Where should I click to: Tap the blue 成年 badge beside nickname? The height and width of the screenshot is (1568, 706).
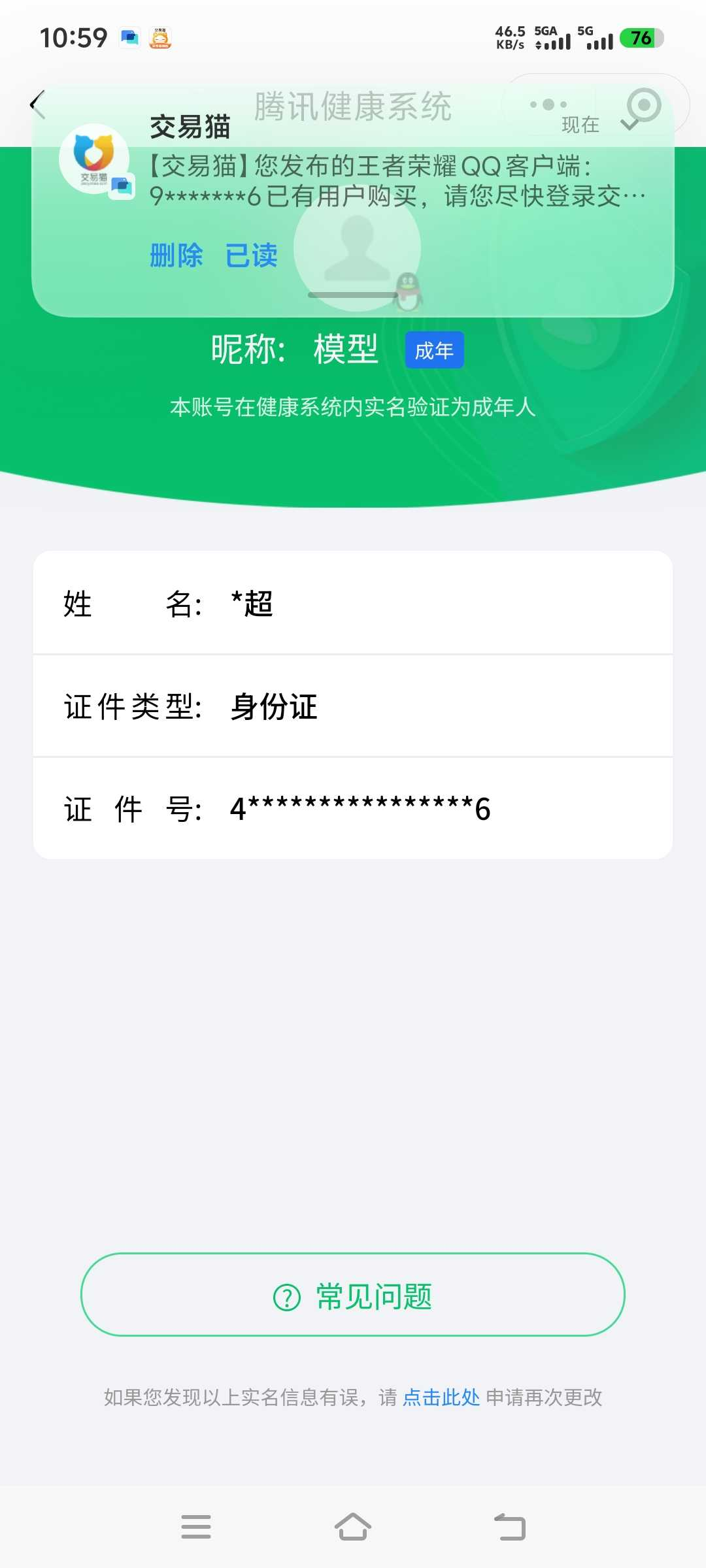[433, 350]
